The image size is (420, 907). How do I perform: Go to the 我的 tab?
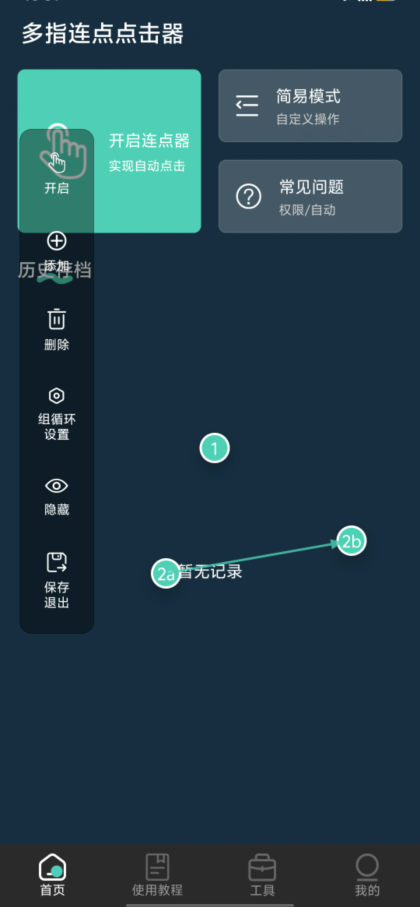367,875
